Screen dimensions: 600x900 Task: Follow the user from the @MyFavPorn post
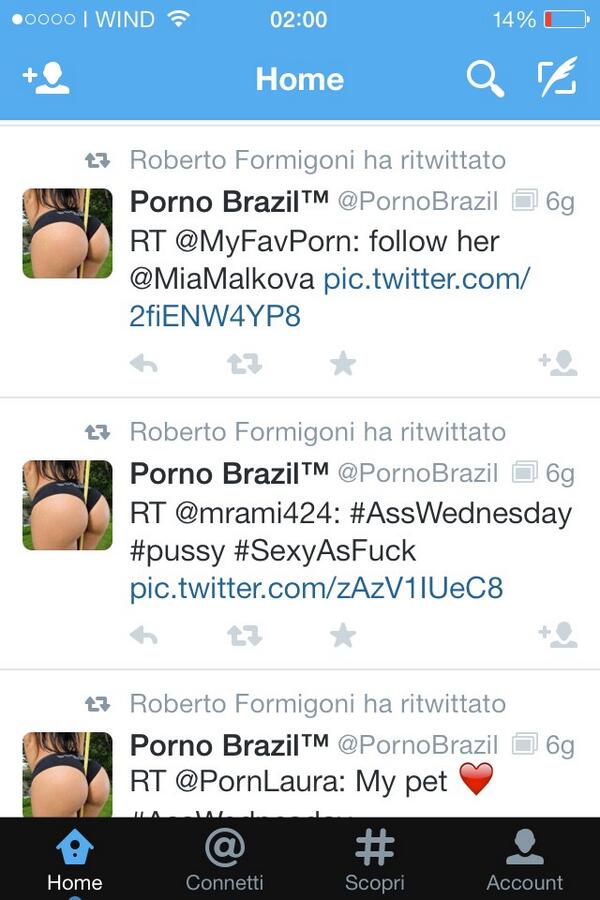557,363
